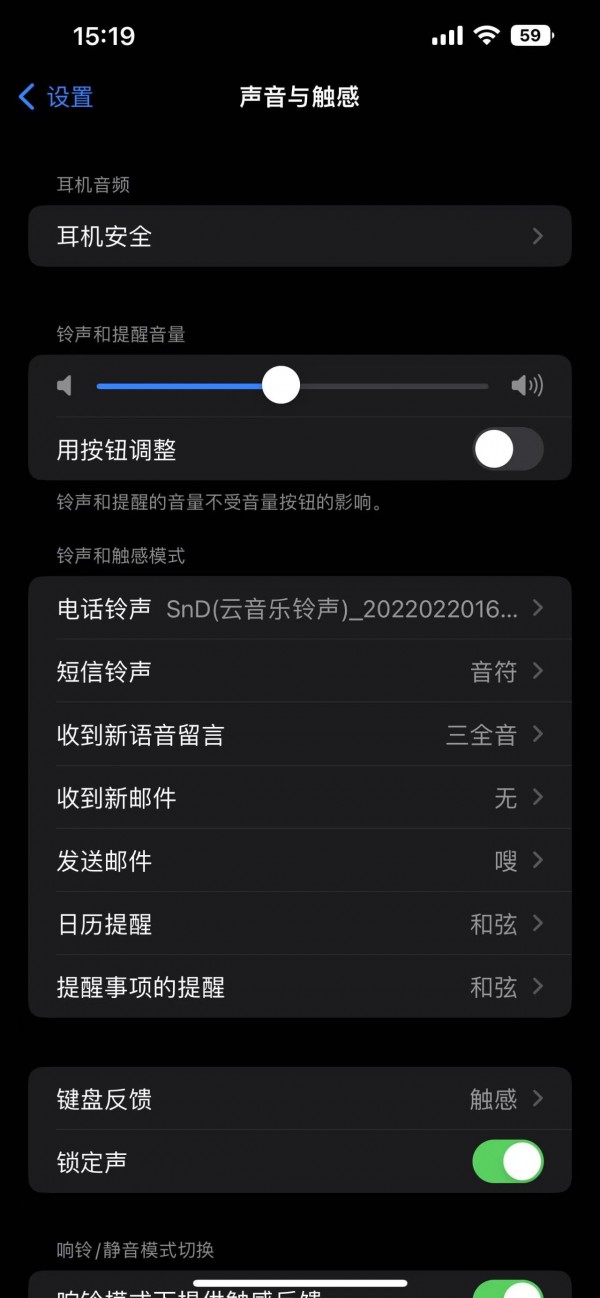600x1298 pixels.
Task: Select 收到新邮件 sound setting
Action: (x=300, y=798)
